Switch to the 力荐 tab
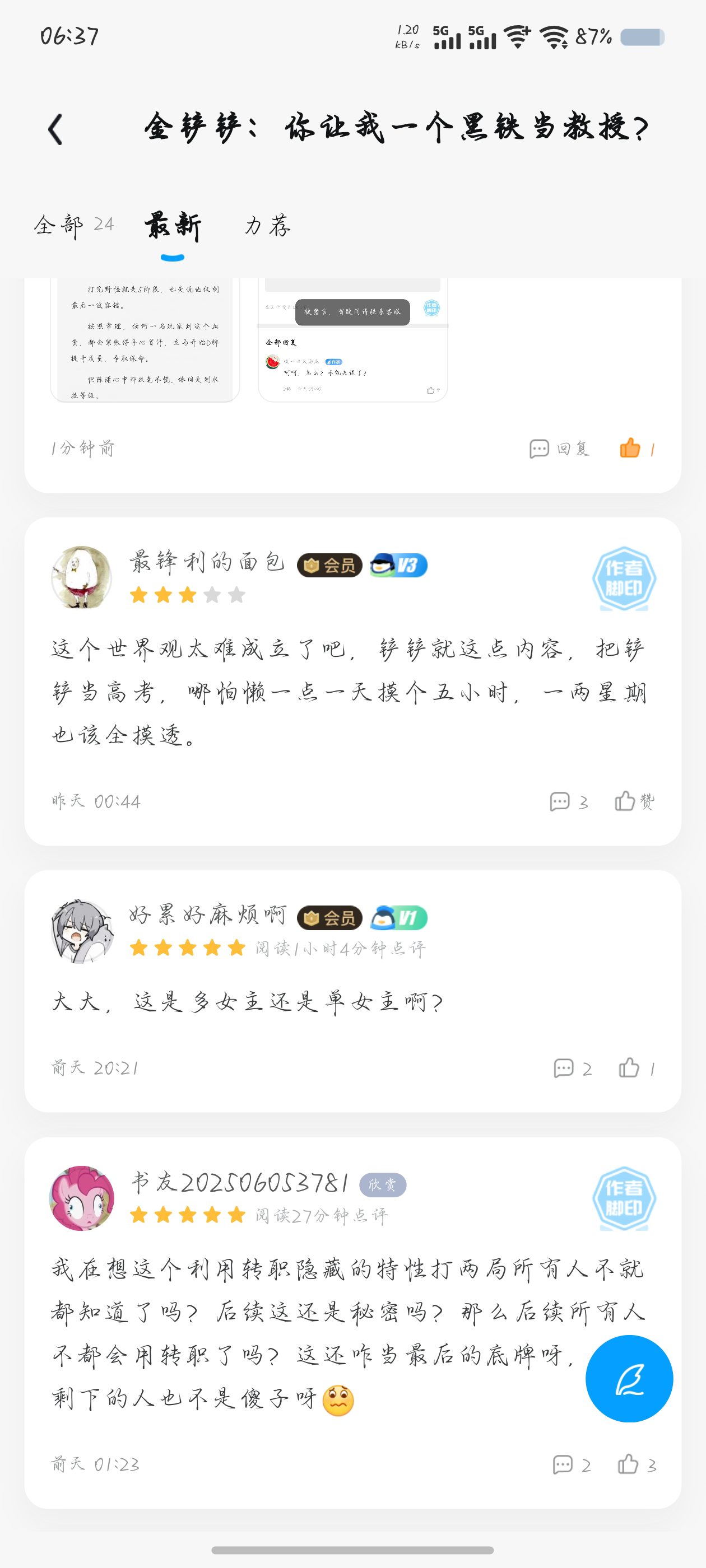 click(267, 225)
